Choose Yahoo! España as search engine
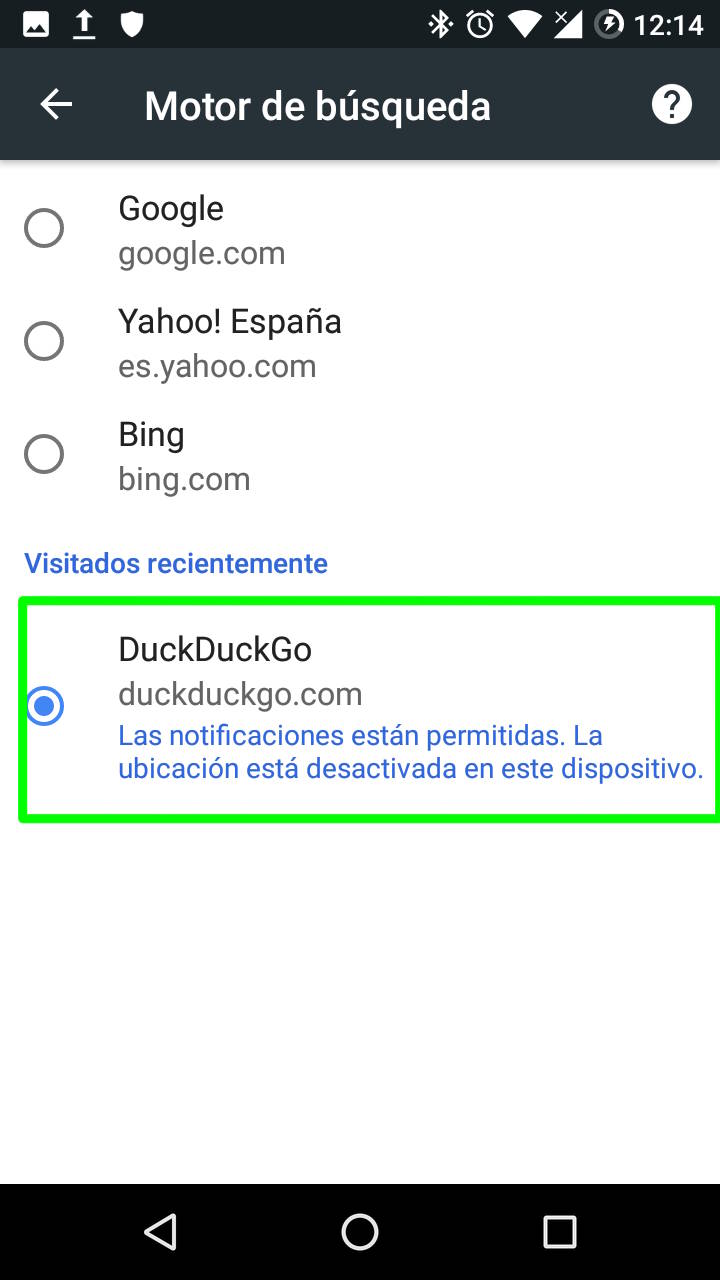This screenshot has height=1280, width=720. [44, 342]
